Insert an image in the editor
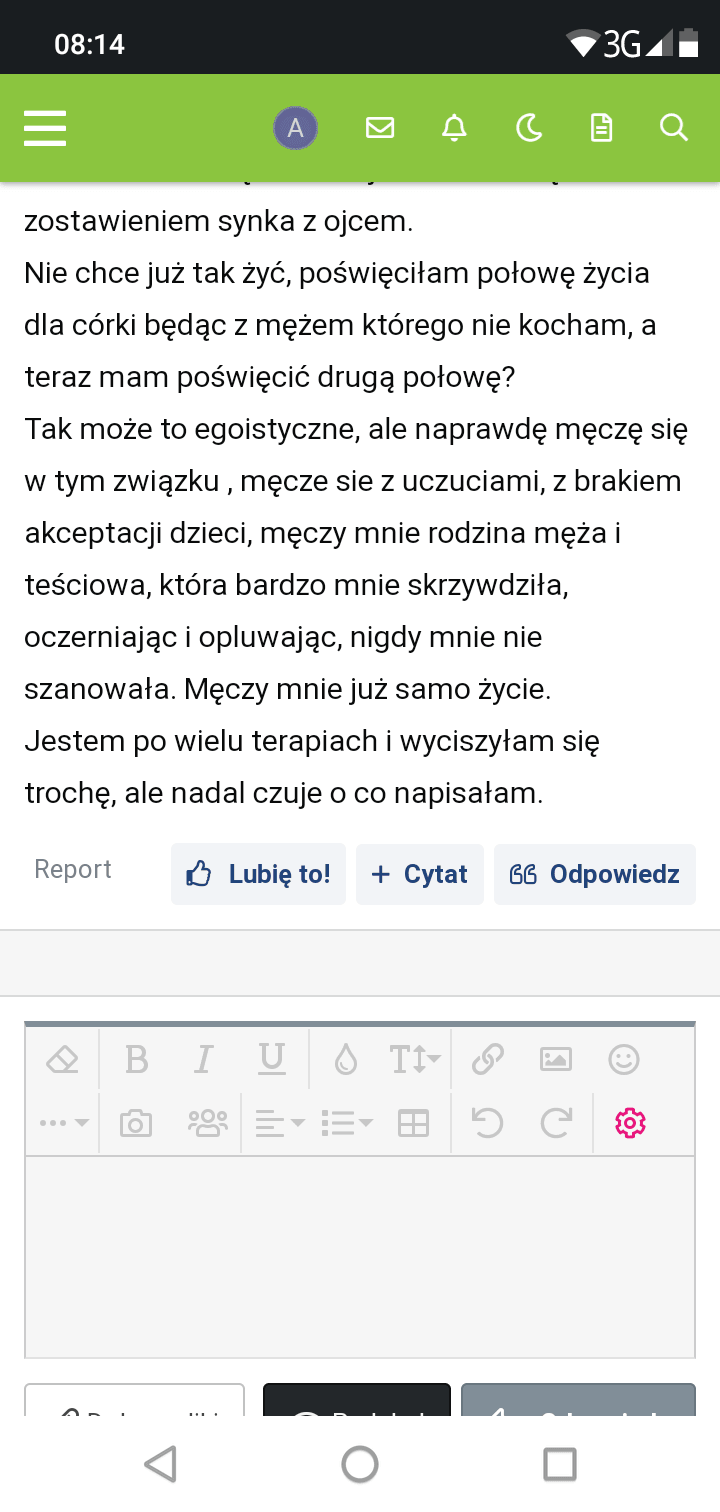 click(556, 1059)
